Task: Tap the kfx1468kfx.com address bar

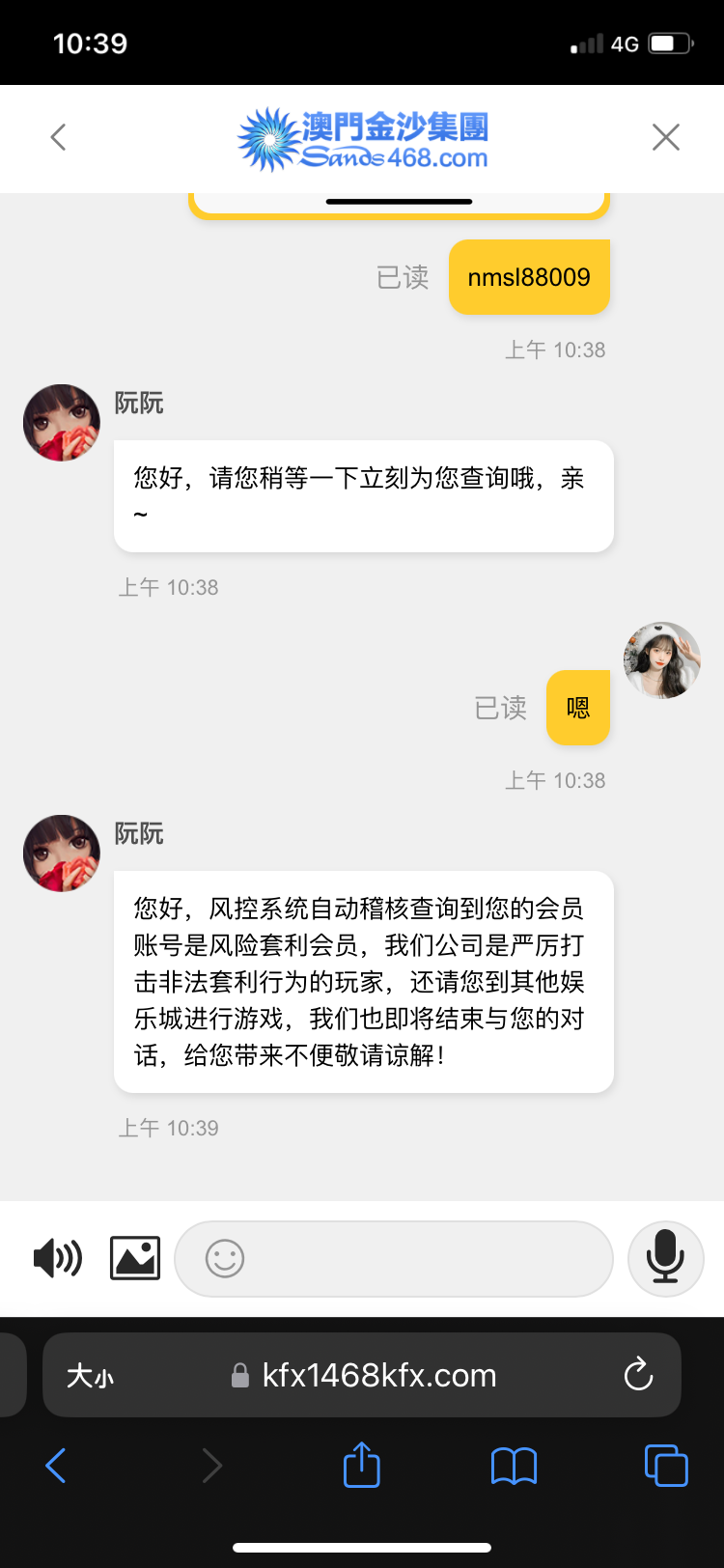Action: click(378, 1375)
